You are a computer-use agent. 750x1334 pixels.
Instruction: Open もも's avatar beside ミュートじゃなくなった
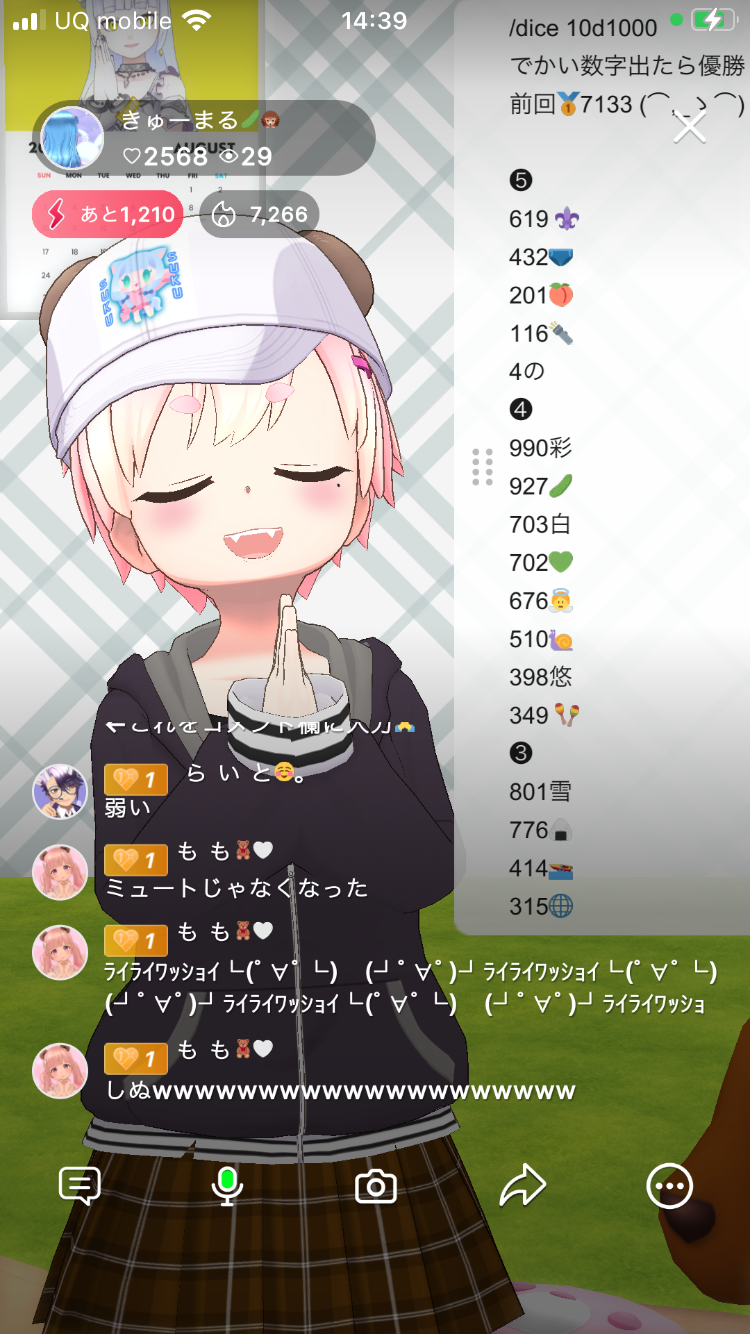60,872
